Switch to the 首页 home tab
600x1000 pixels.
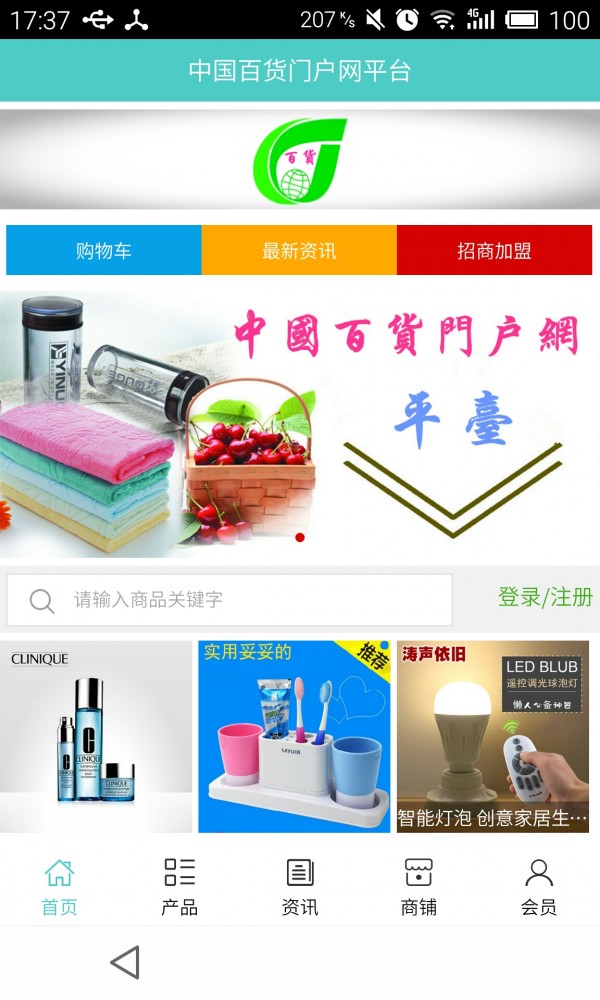tap(59, 886)
